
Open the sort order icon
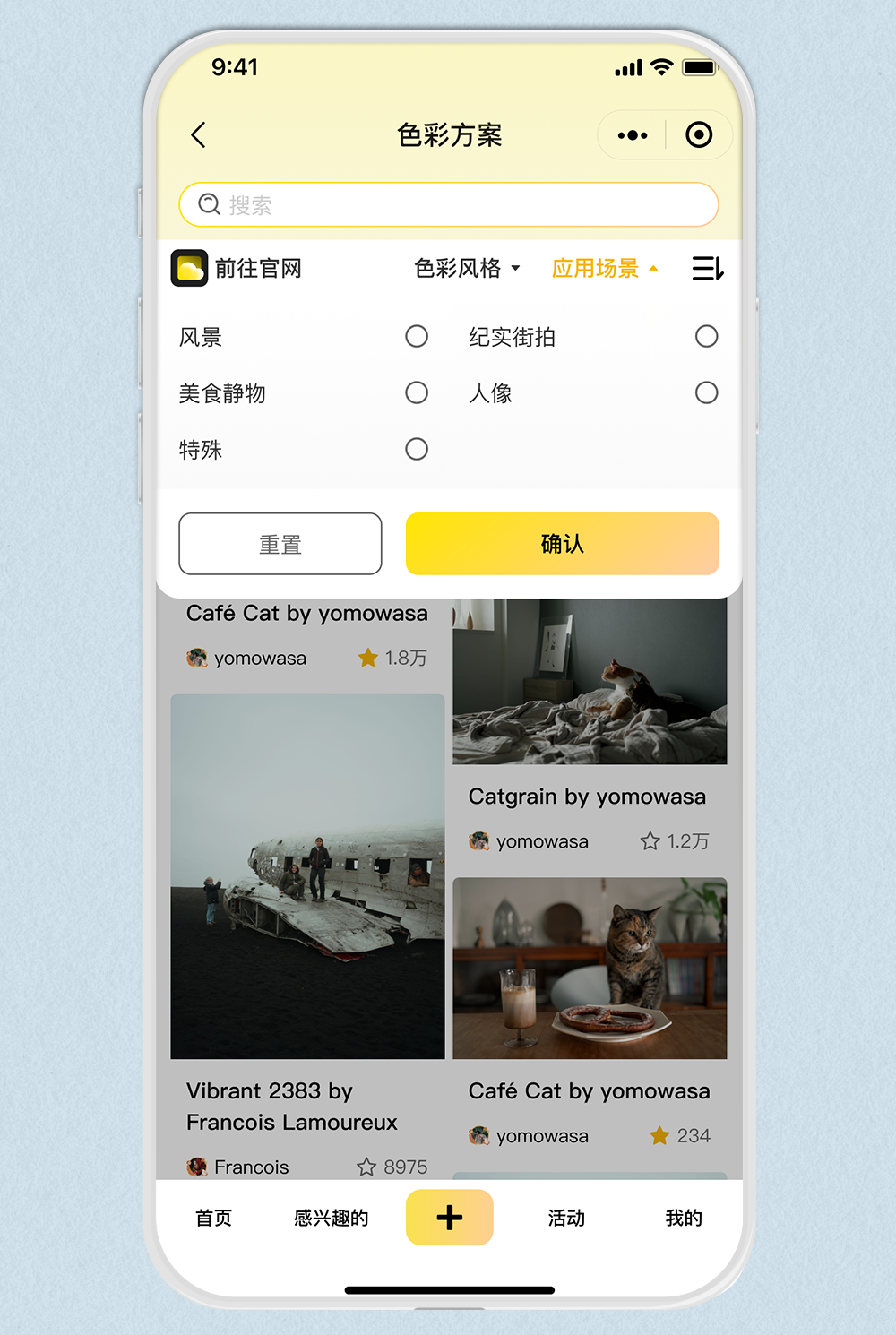708,268
